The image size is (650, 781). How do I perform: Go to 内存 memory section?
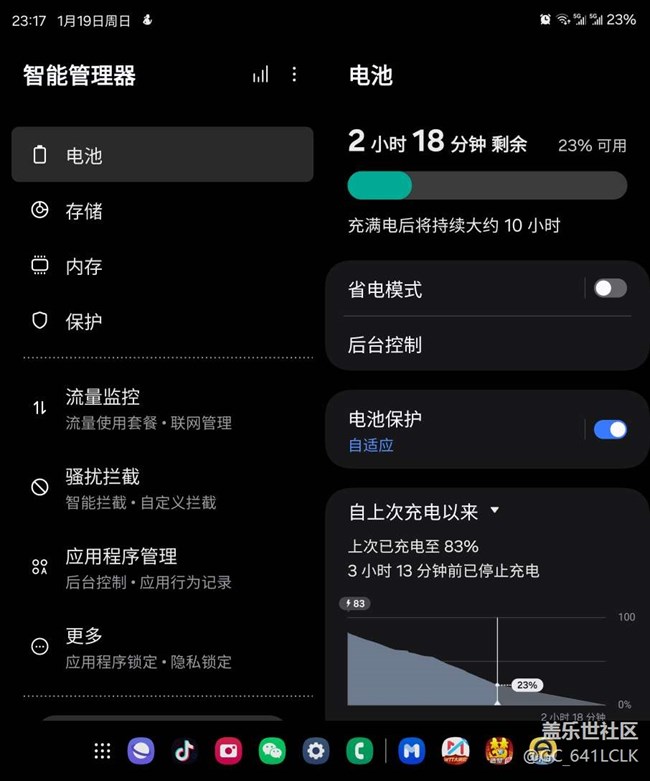[83, 266]
